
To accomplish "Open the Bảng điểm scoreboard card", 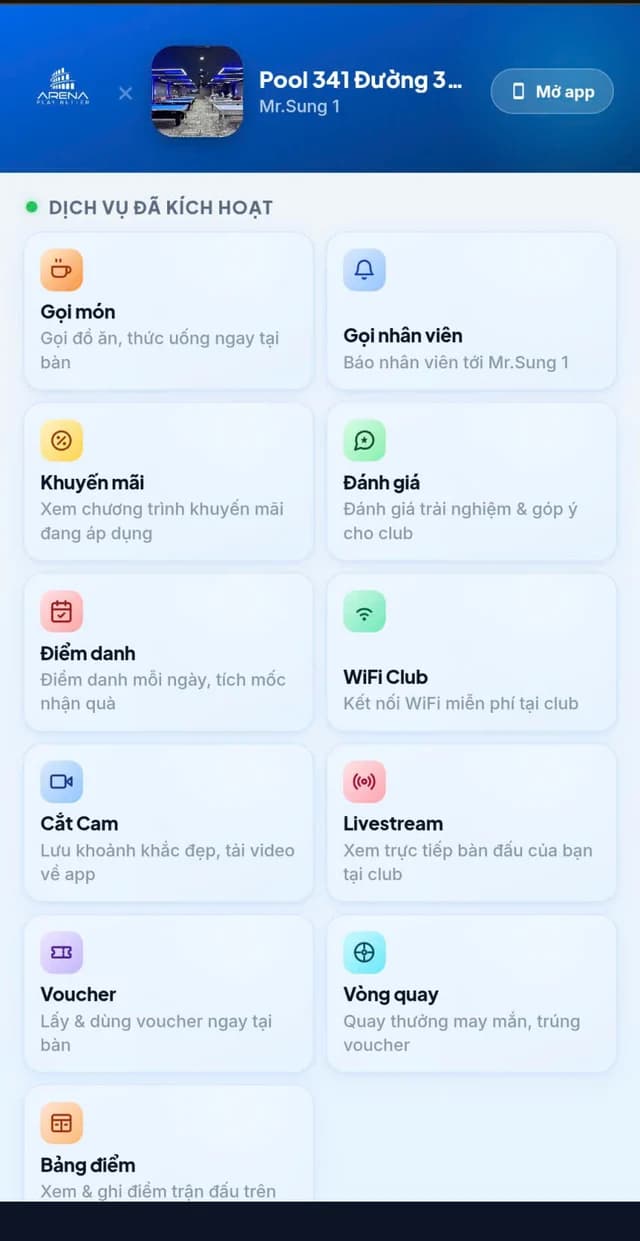I will click(168, 1144).
